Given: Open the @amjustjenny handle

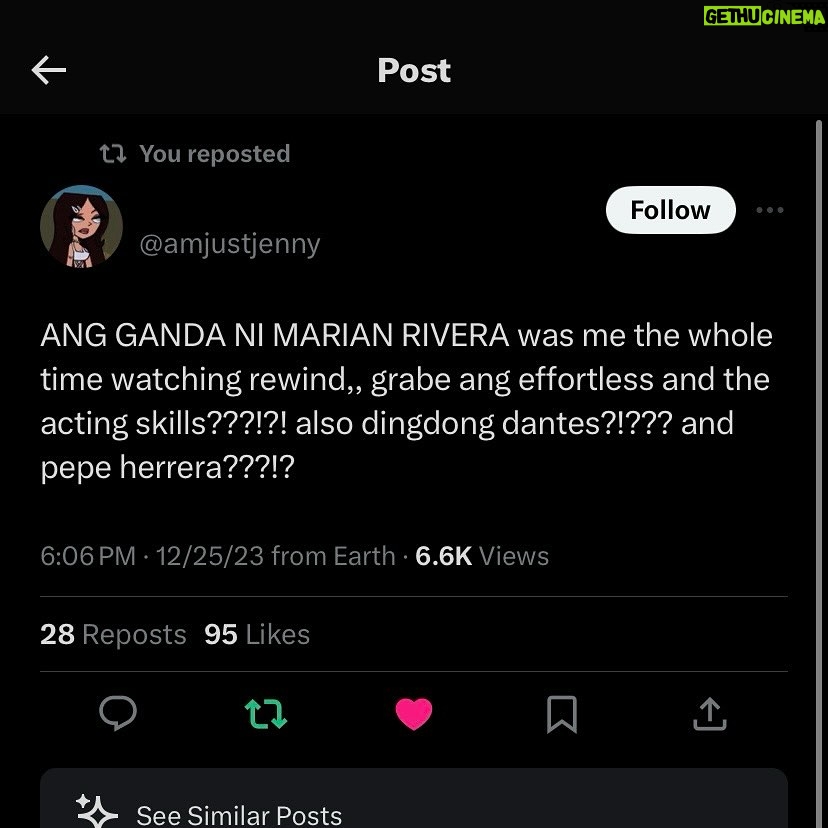Looking at the screenshot, I should click(230, 244).
